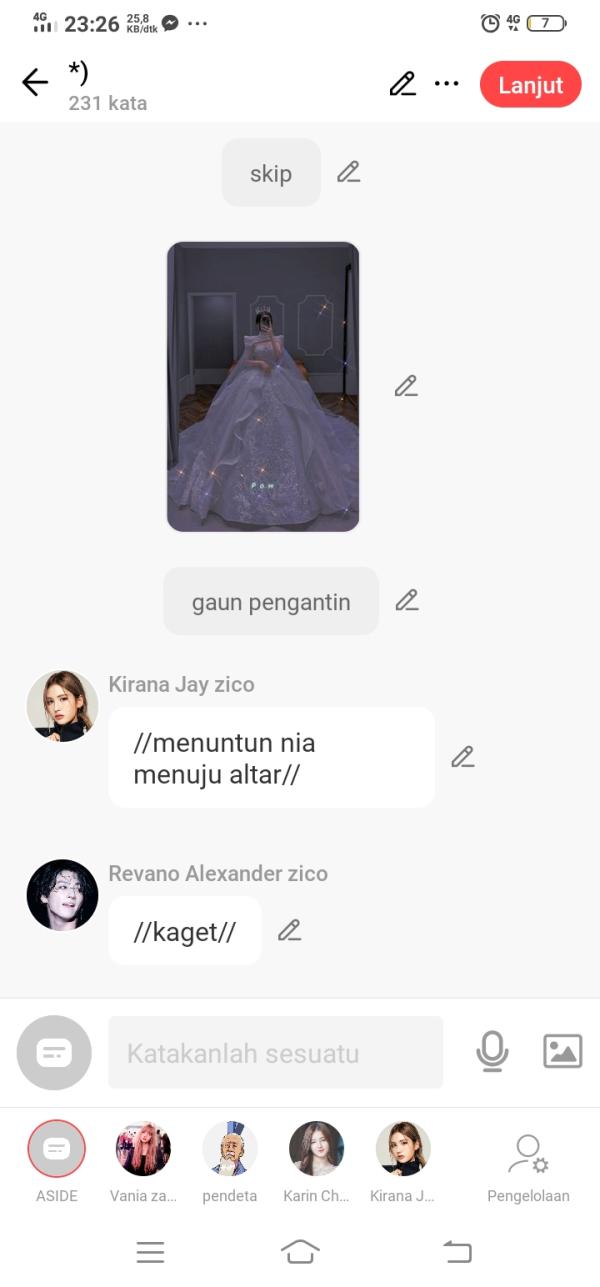Edit the 'skip' message
This screenshot has height=1287, width=600.
click(x=348, y=172)
